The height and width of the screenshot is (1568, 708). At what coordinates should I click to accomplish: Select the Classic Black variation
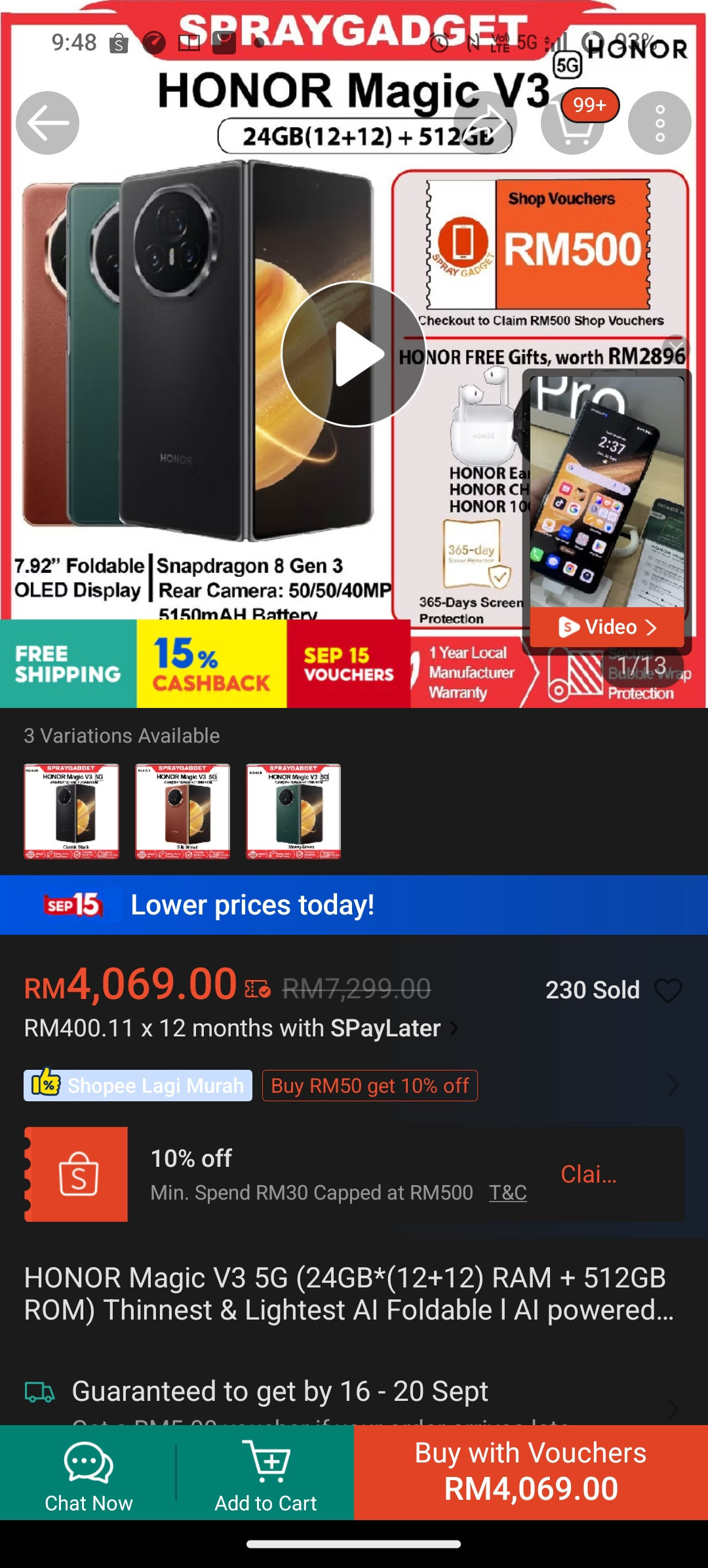coord(71,811)
